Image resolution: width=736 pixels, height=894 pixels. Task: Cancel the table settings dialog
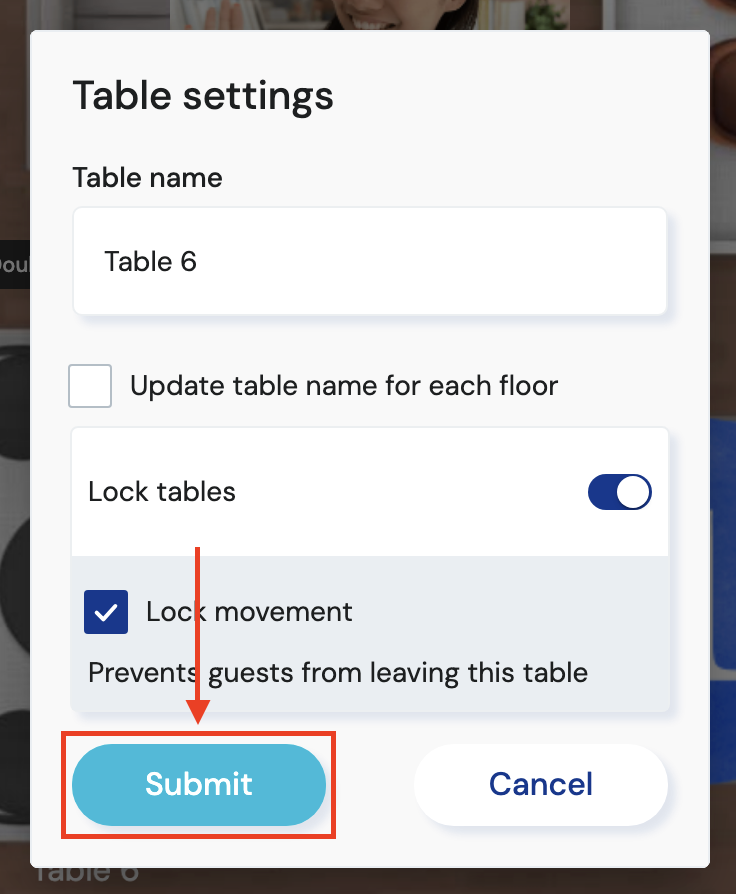point(540,784)
